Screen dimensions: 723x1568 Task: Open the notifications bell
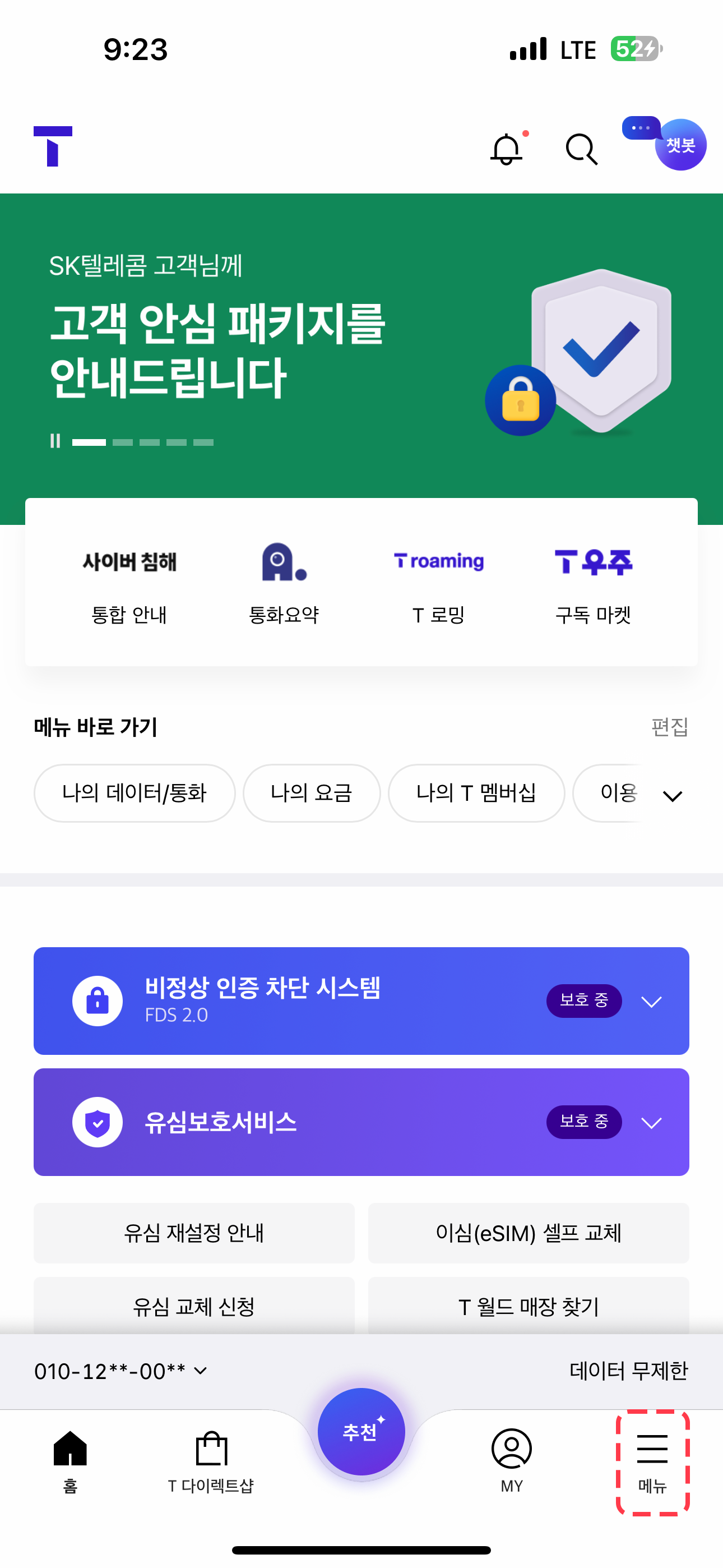point(506,149)
